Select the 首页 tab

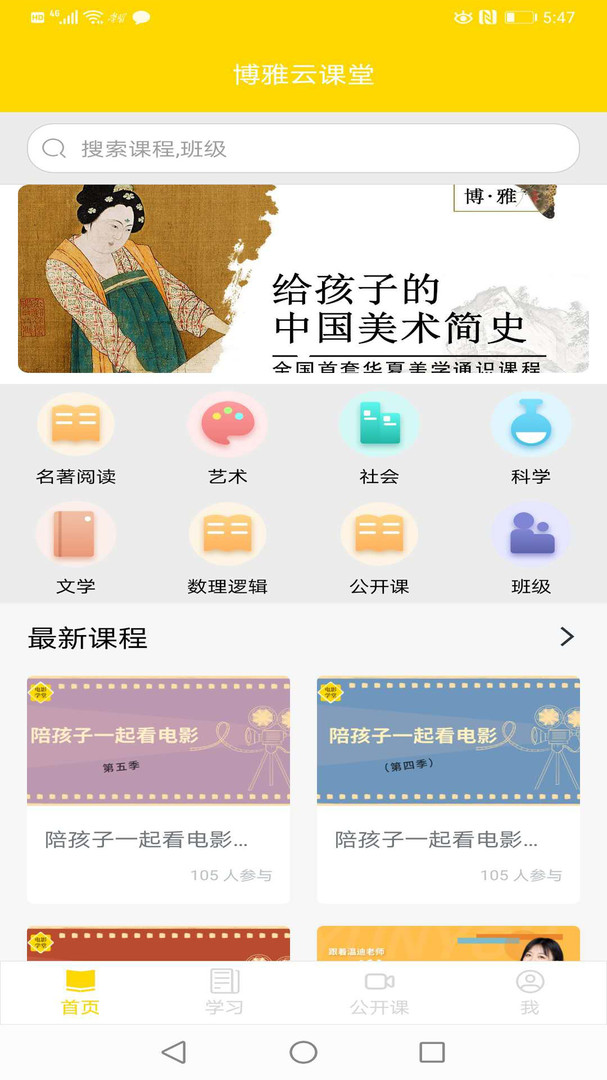[x=80, y=992]
